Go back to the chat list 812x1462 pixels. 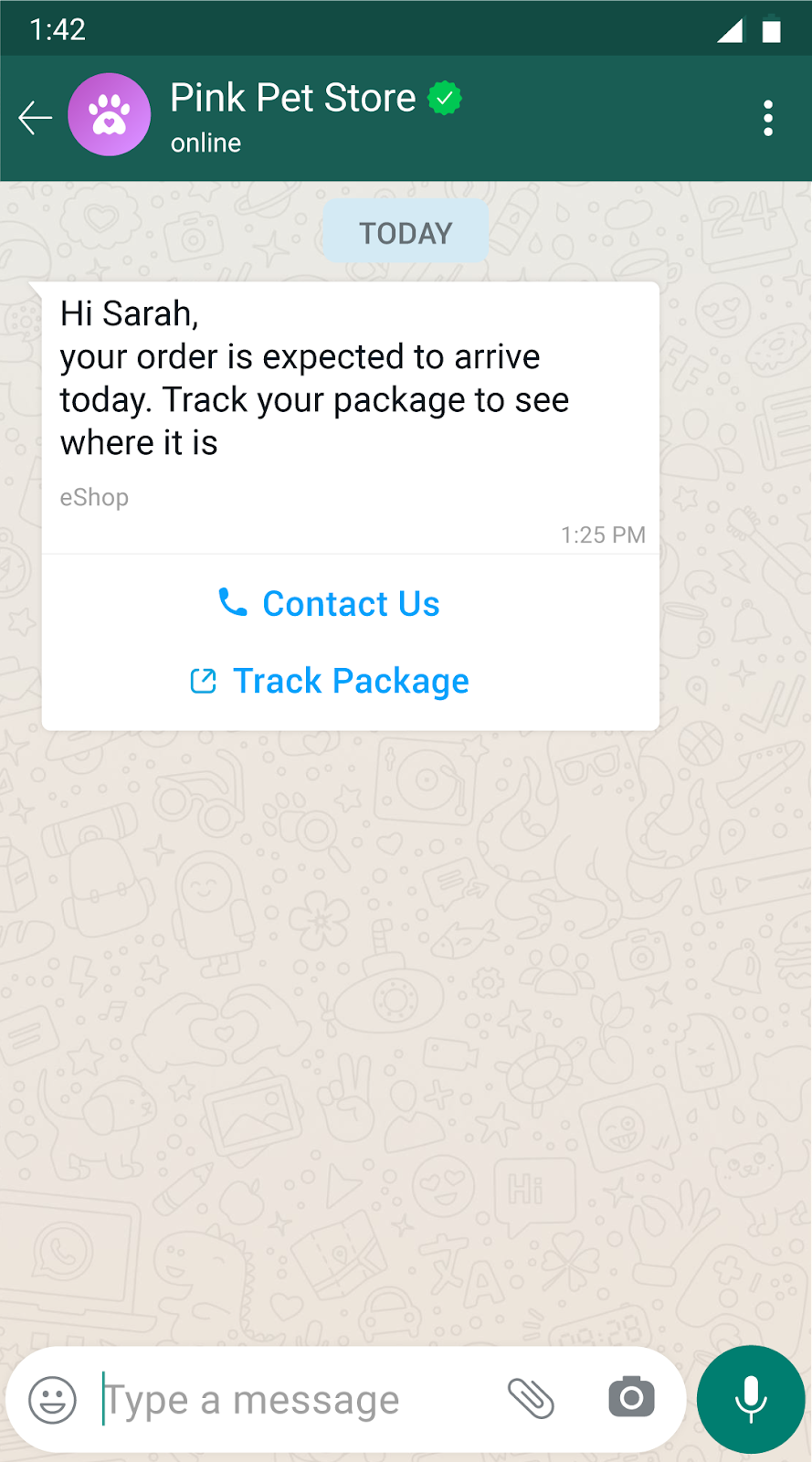click(x=35, y=118)
